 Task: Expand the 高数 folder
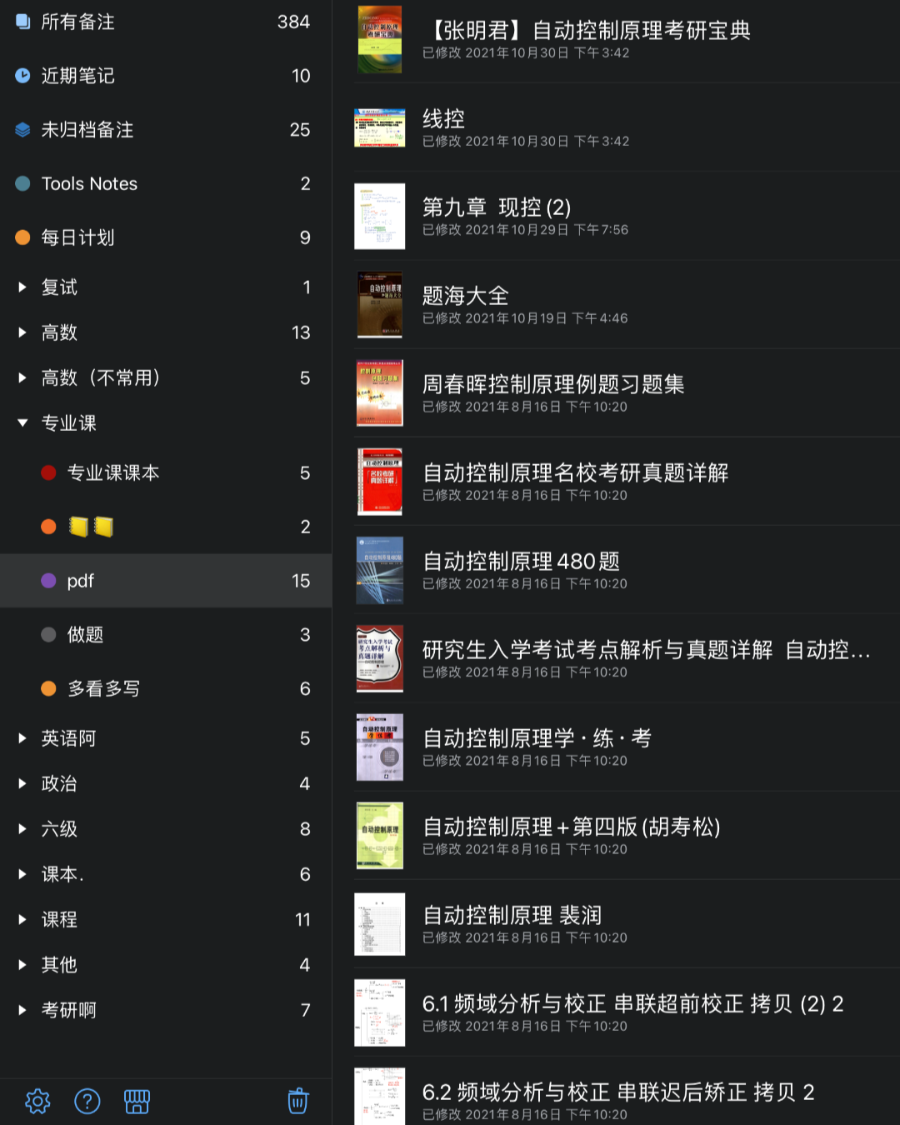click(x=23, y=333)
